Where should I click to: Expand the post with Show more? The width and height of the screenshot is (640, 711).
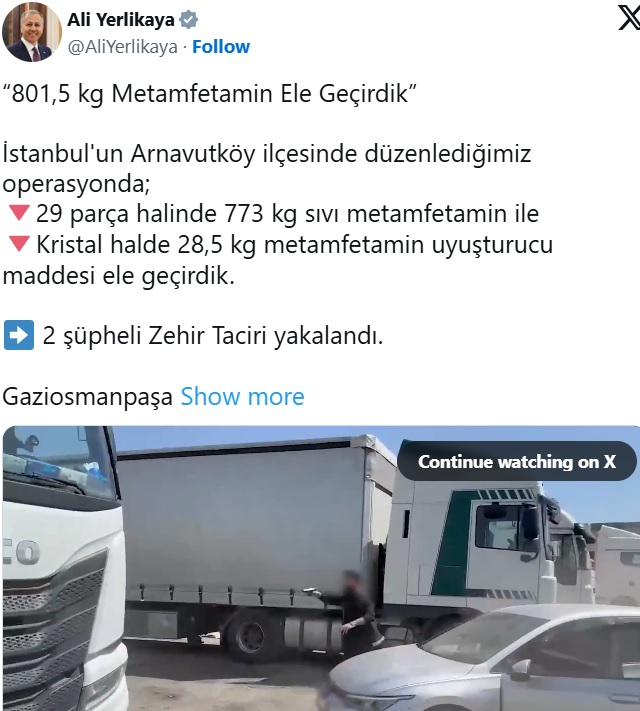pos(242,397)
